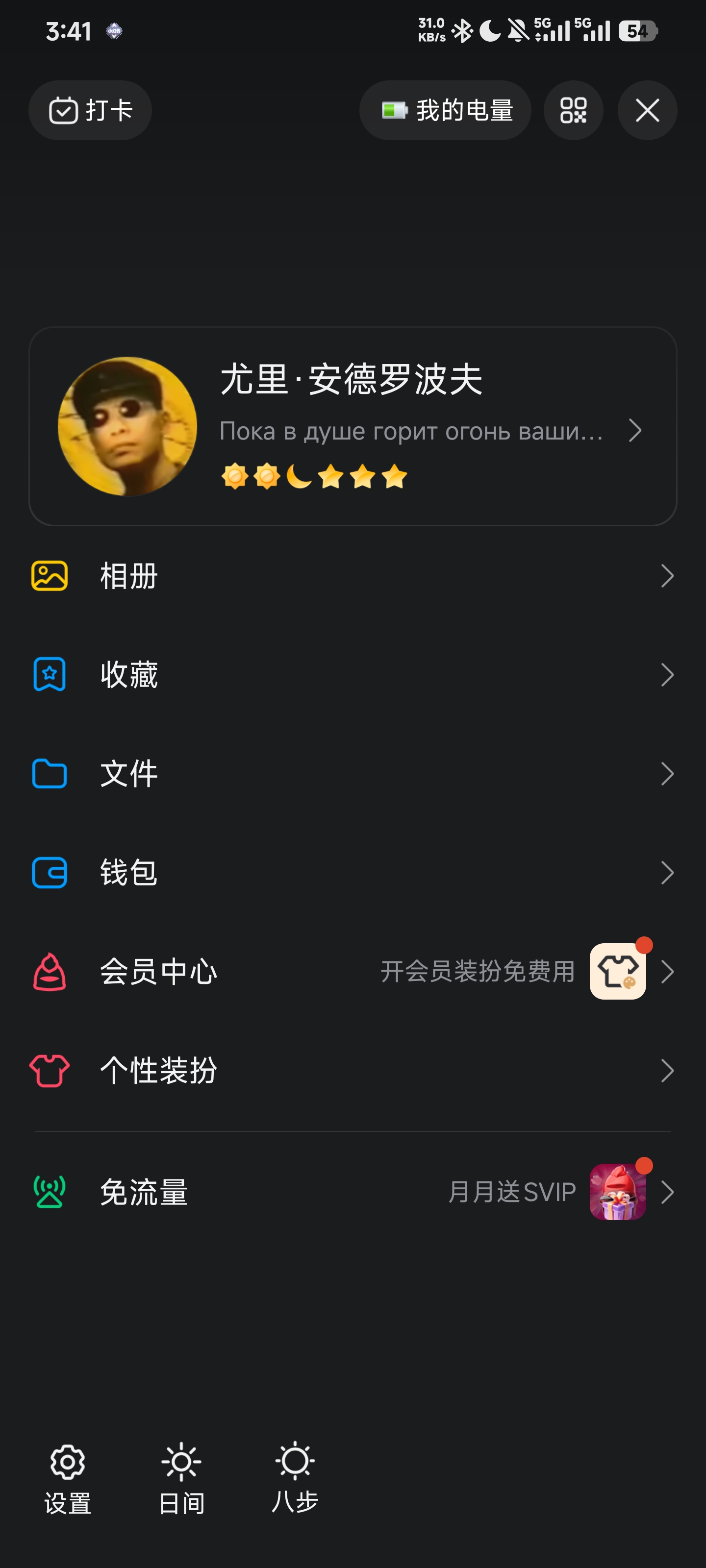
Task: Enter 会员中心 member center
Action: 353,972
